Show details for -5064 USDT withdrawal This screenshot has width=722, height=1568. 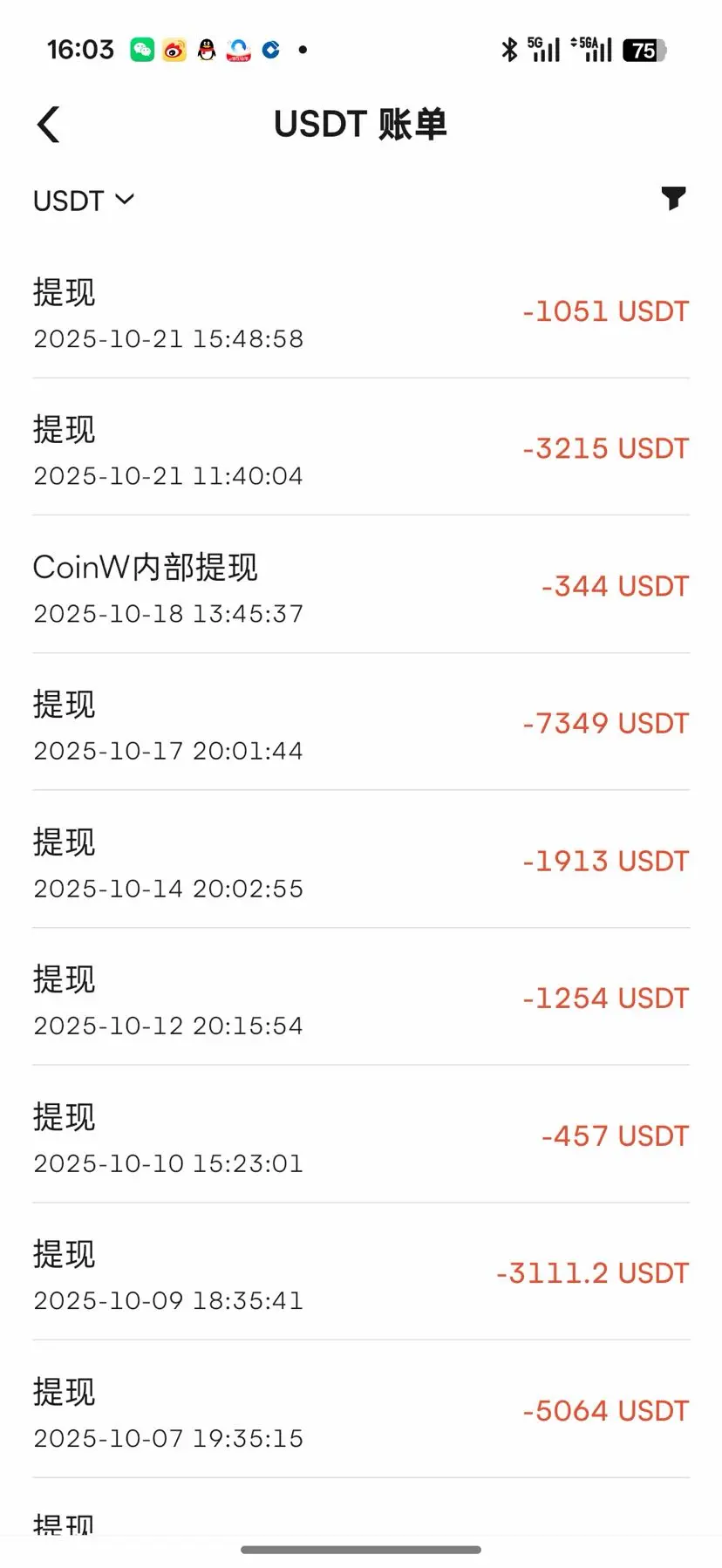361,1412
